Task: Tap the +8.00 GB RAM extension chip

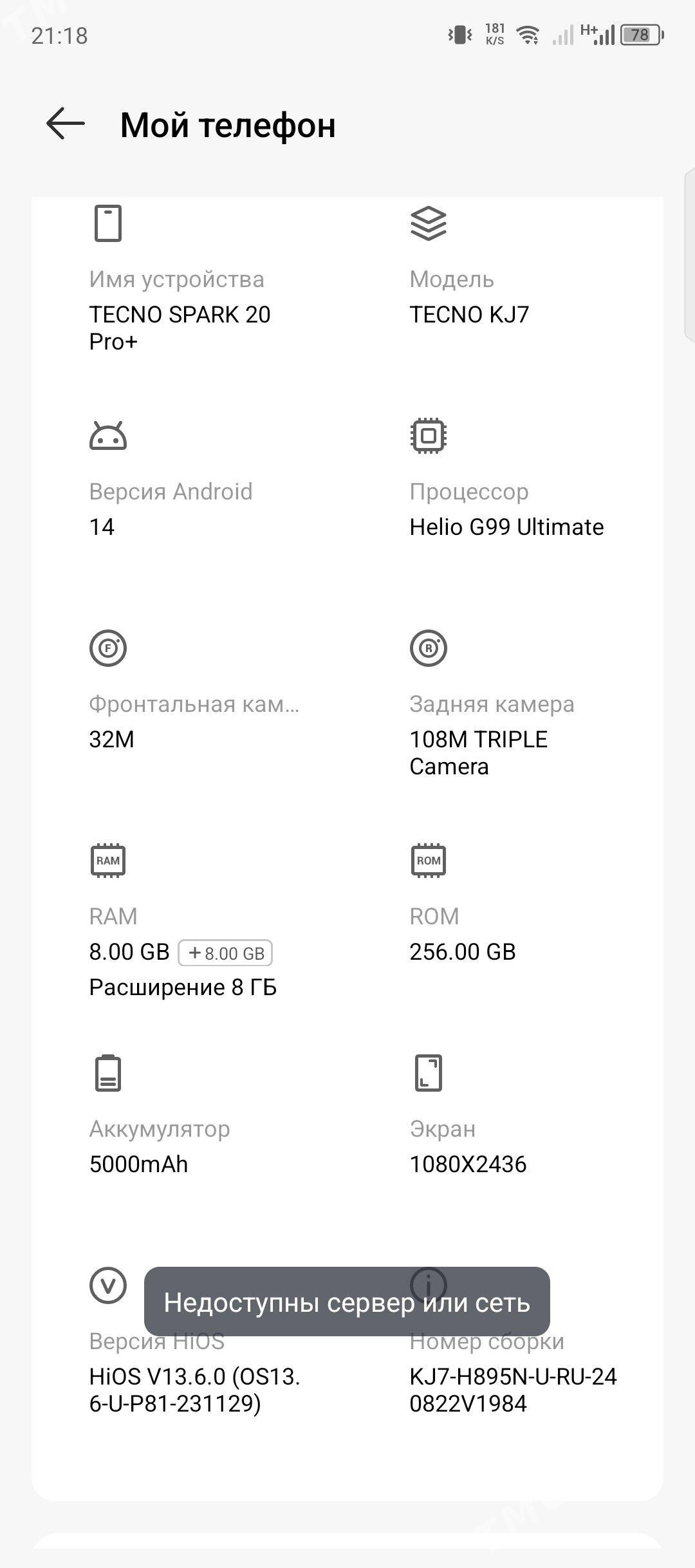Action: coord(225,953)
